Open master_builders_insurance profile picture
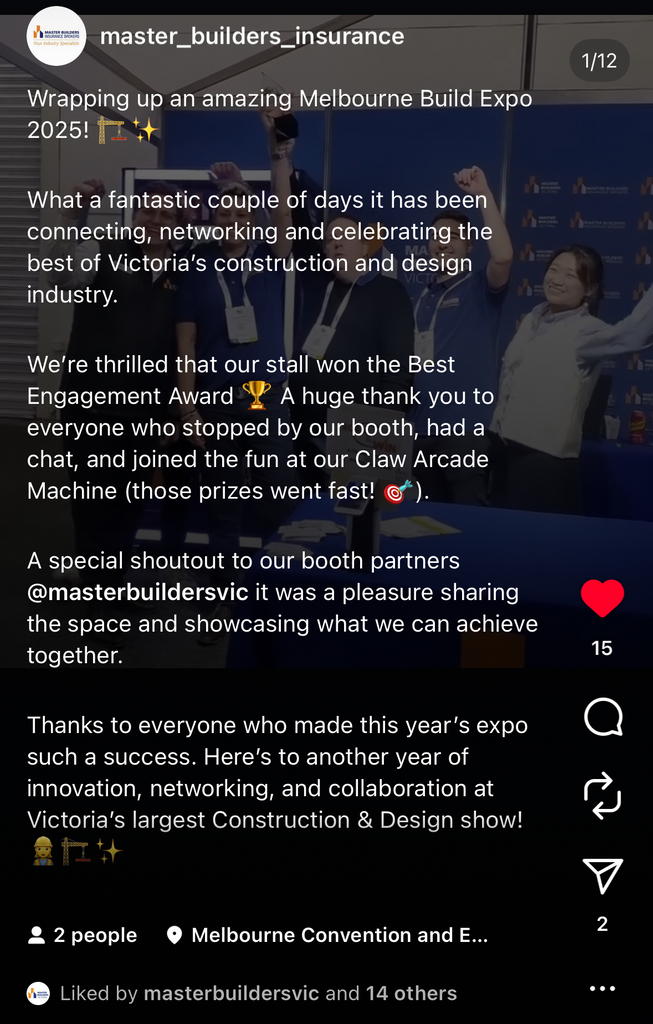This screenshot has height=1024, width=653. 56,36
